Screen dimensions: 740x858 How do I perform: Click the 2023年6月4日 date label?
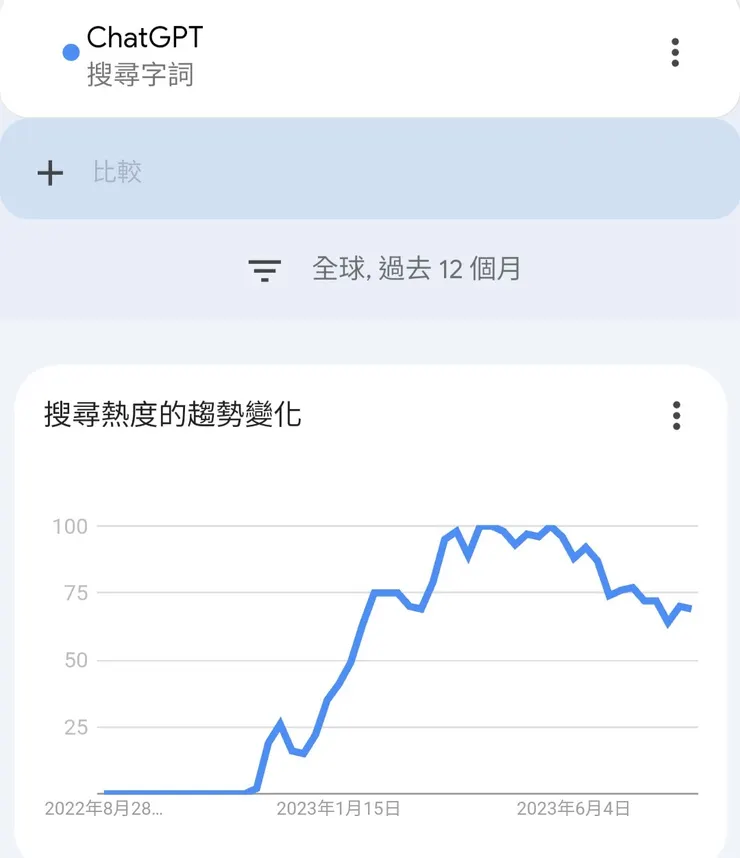point(576,808)
